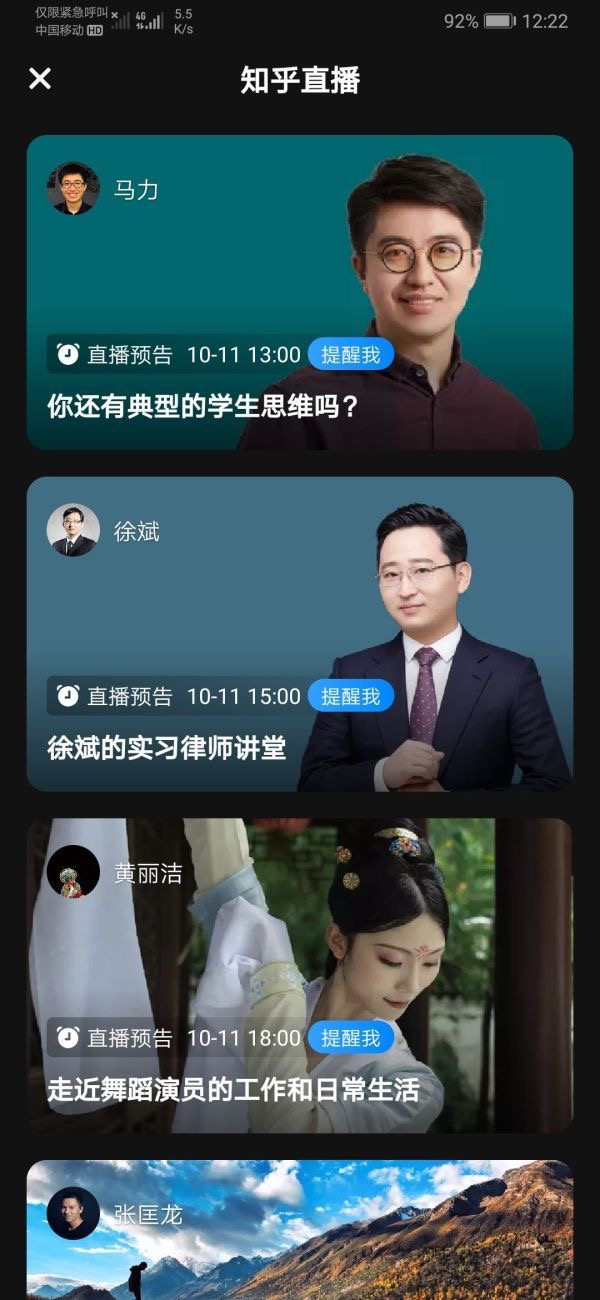
Task: View 黄丽洁's profile avatar
Action: (x=73, y=872)
